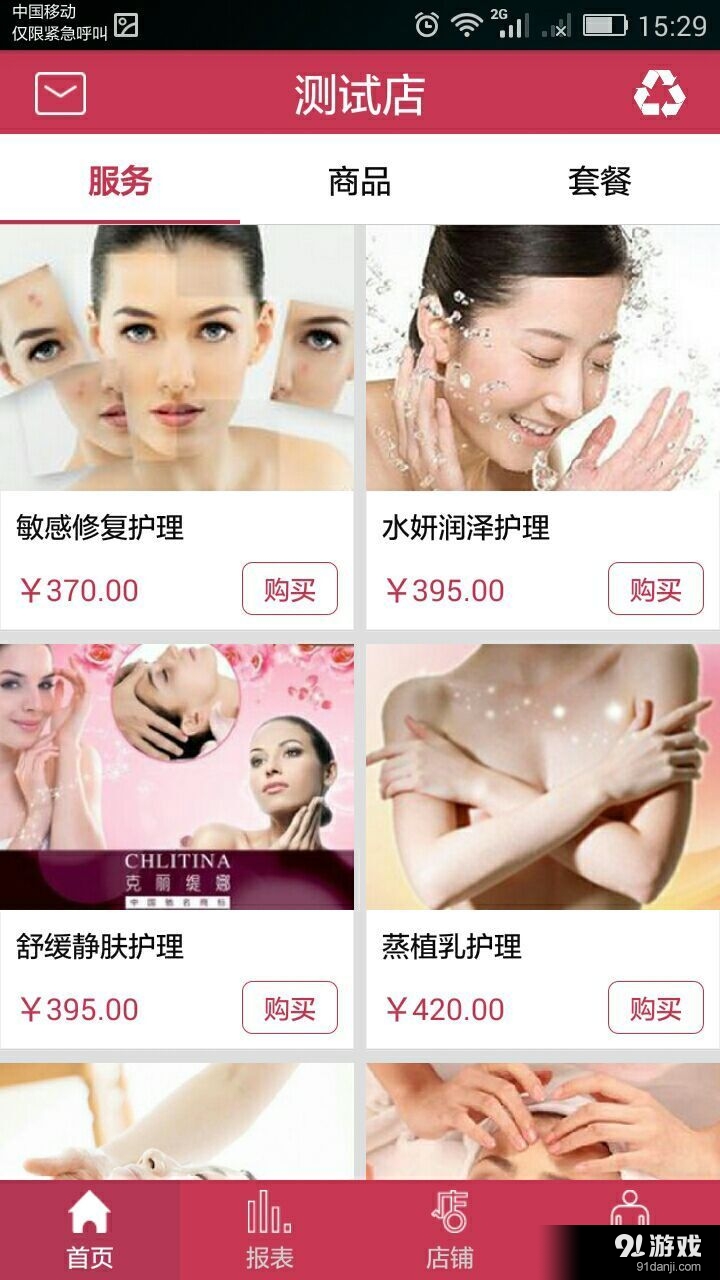The width and height of the screenshot is (720, 1280).
Task: Open the 敏感修复护理 service image
Action: click(178, 360)
